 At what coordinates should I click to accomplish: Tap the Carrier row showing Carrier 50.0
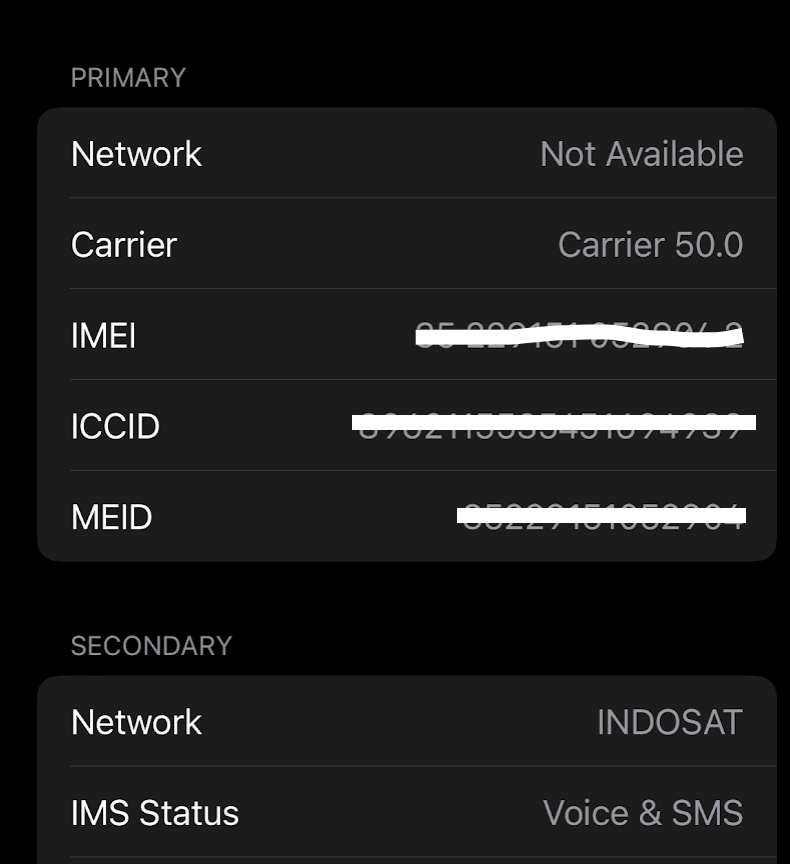point(407,245)
